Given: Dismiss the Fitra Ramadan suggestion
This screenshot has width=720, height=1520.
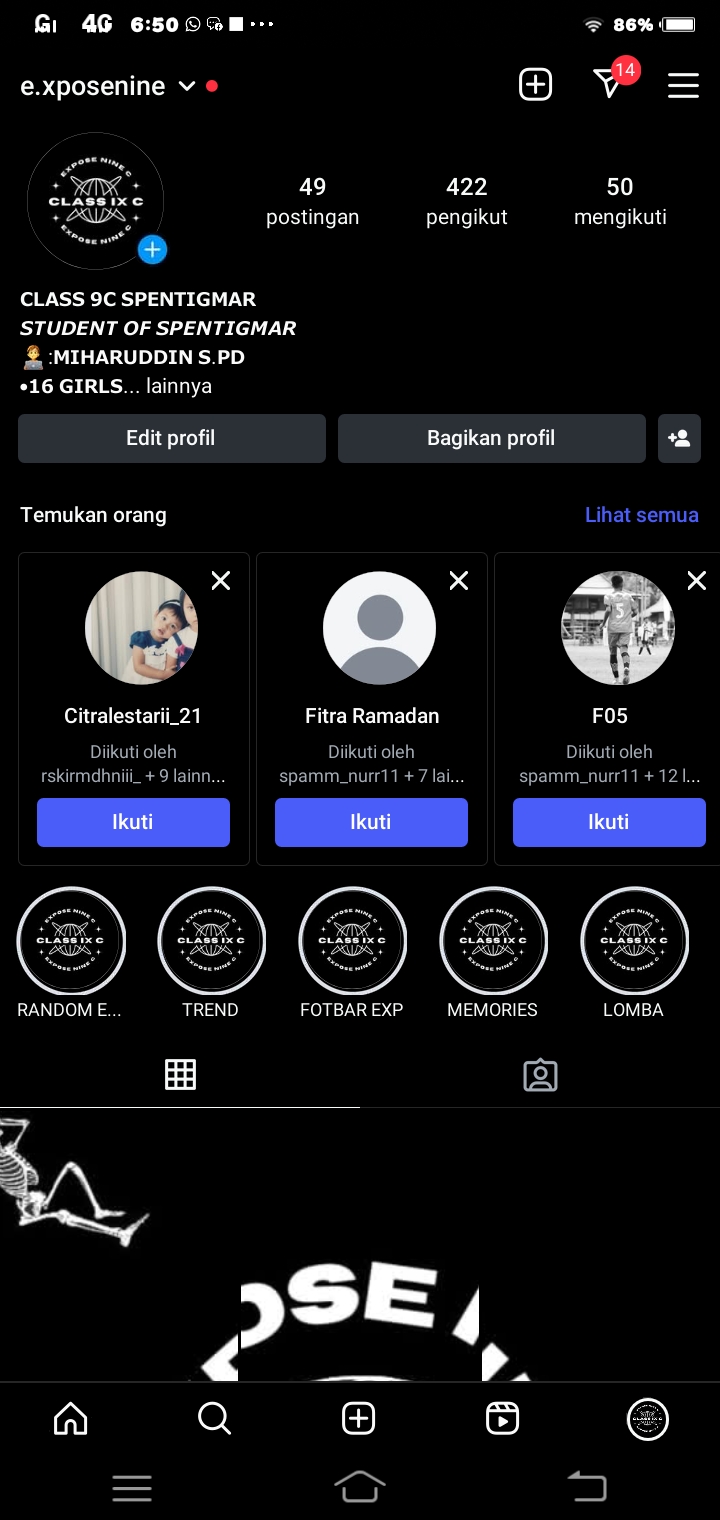Looking at the screenshot, I should click(459, 580).
